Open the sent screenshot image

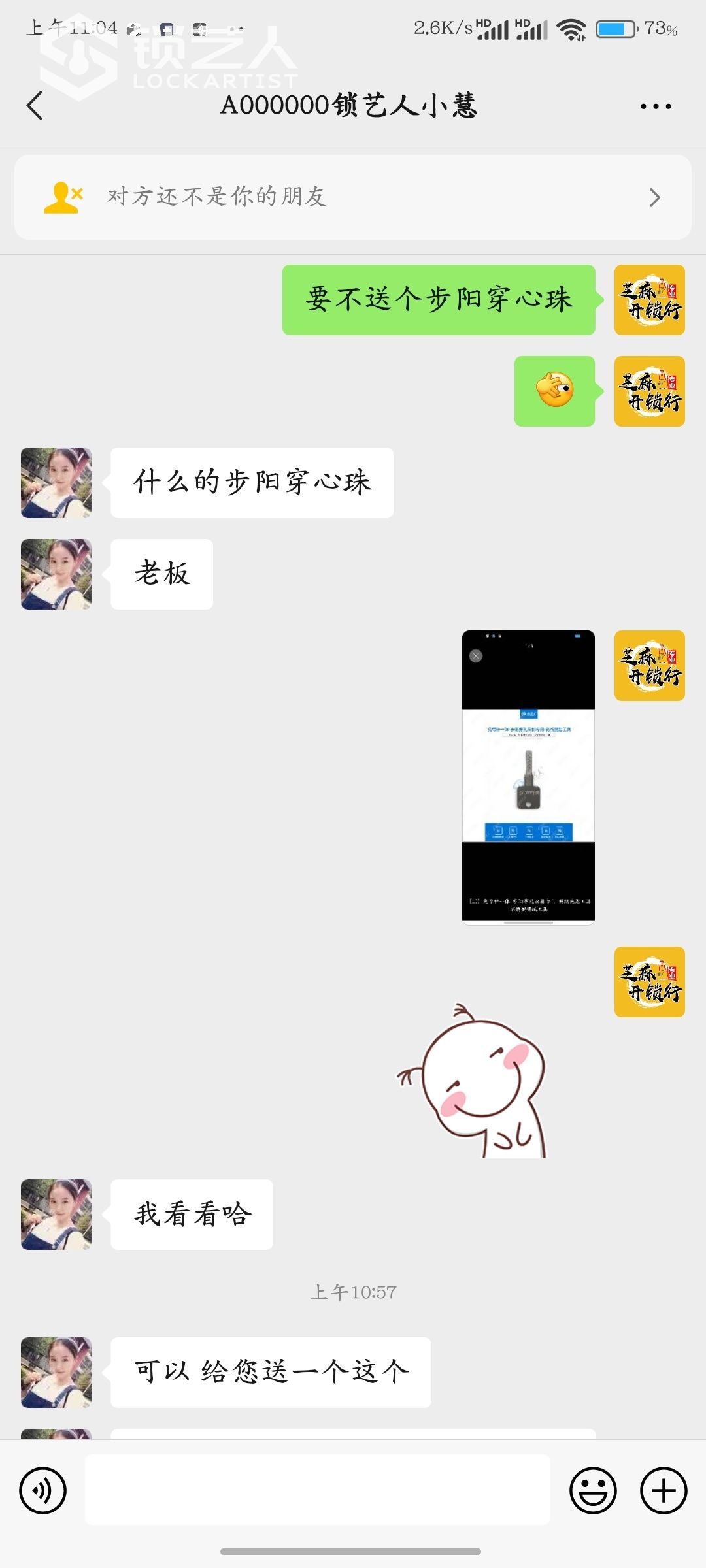point(528,777)
